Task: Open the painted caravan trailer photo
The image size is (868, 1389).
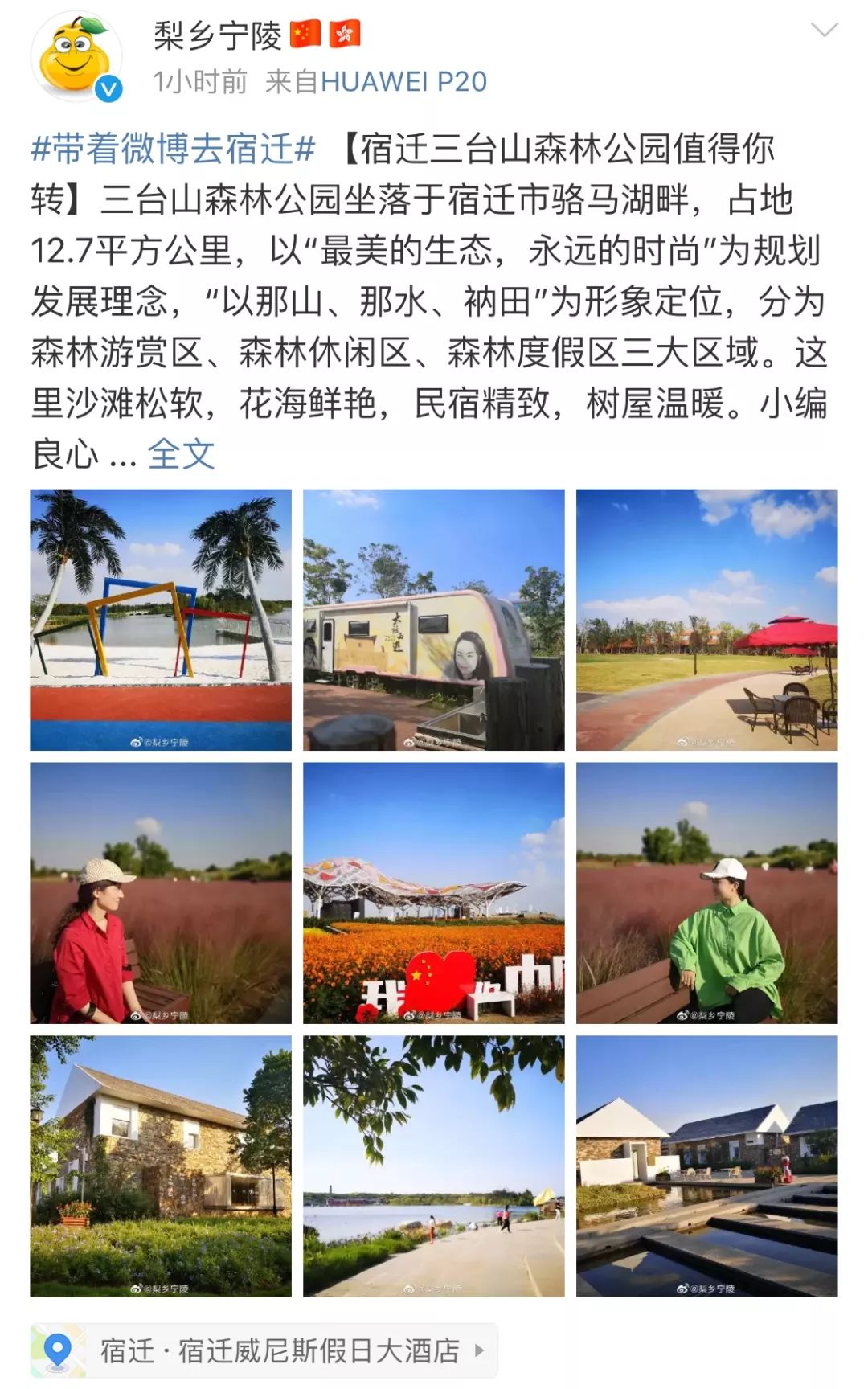Action: tap(434, 620)
